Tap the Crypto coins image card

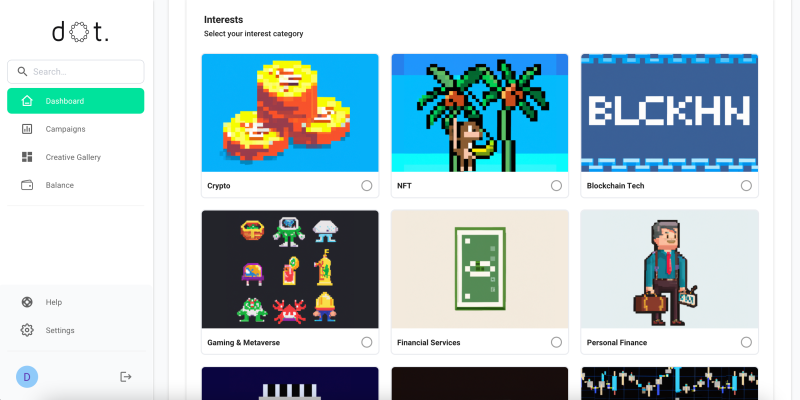click(x=290, y=113)
